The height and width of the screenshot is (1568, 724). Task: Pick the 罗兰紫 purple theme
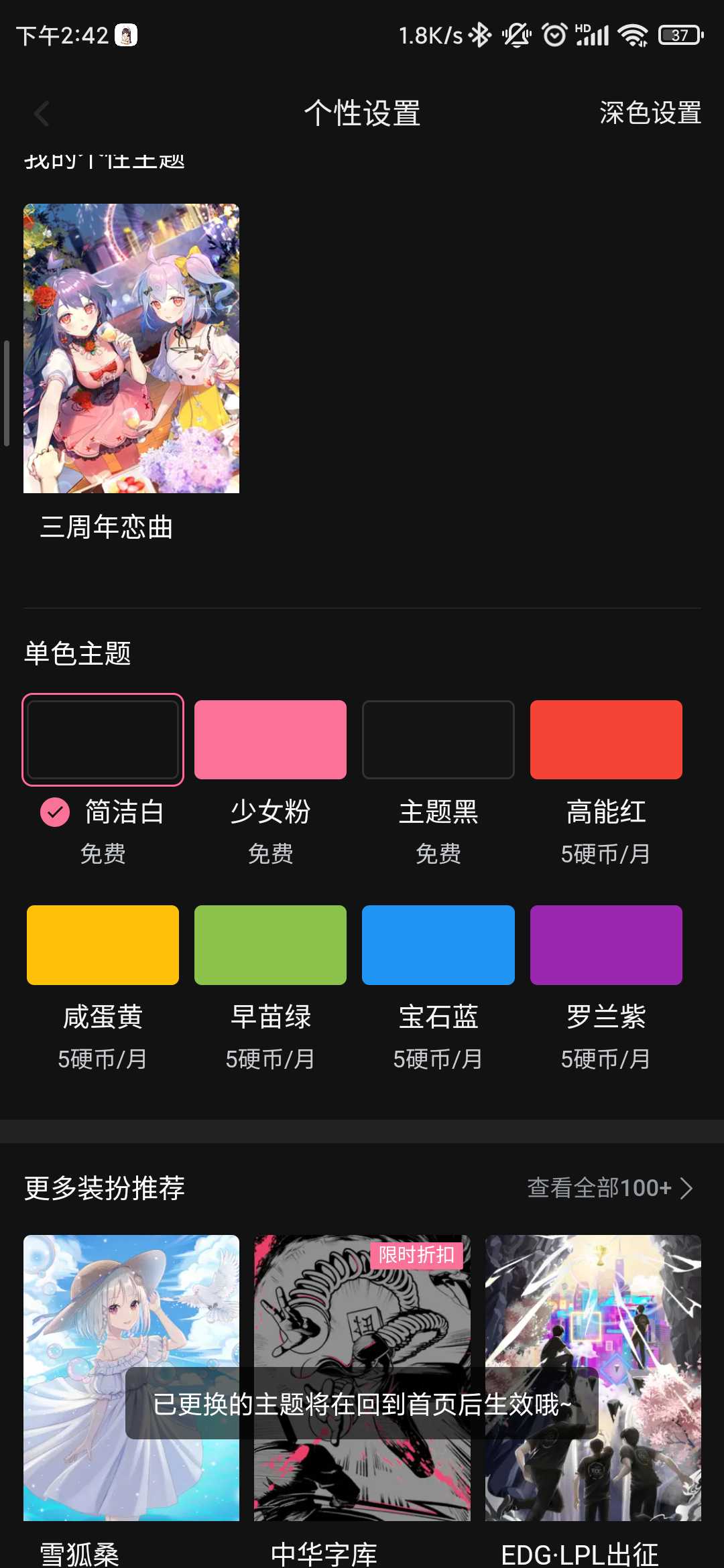pos(606,945)
